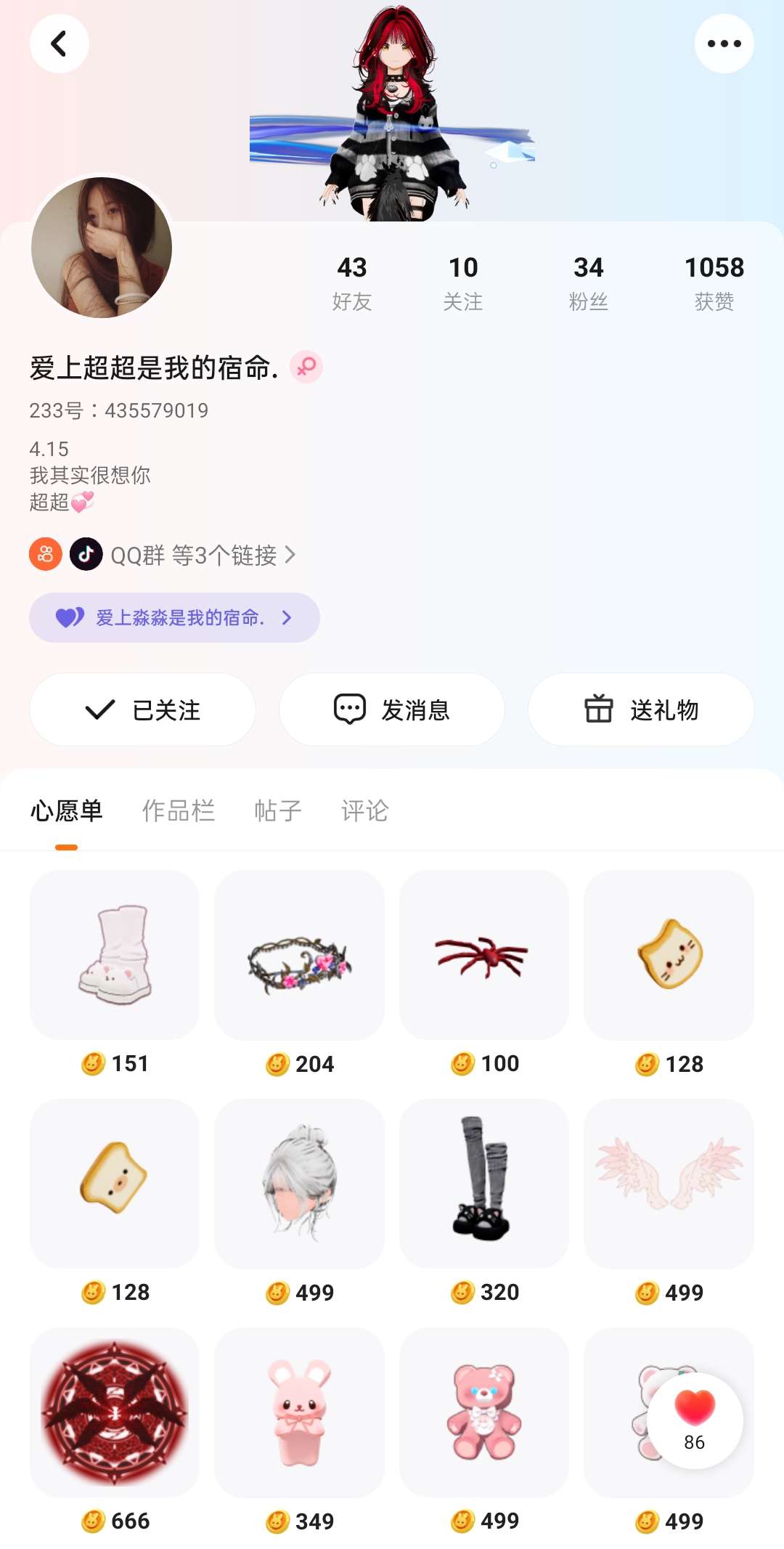Open the pink bunny item priced 349

coord(299,1413)
